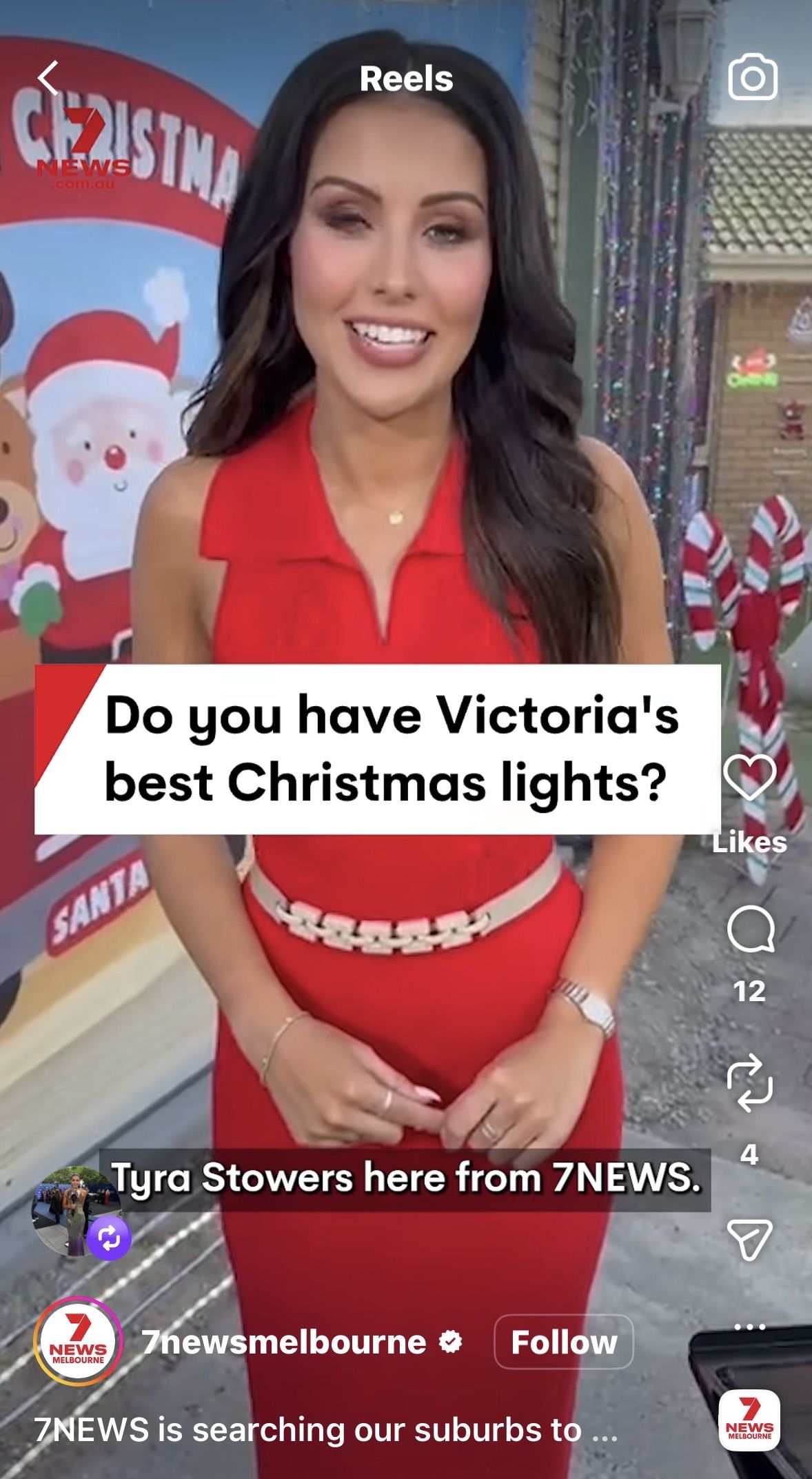
Task: Repost this reel
Action: pyautogui.click(x=749, y=1083)
